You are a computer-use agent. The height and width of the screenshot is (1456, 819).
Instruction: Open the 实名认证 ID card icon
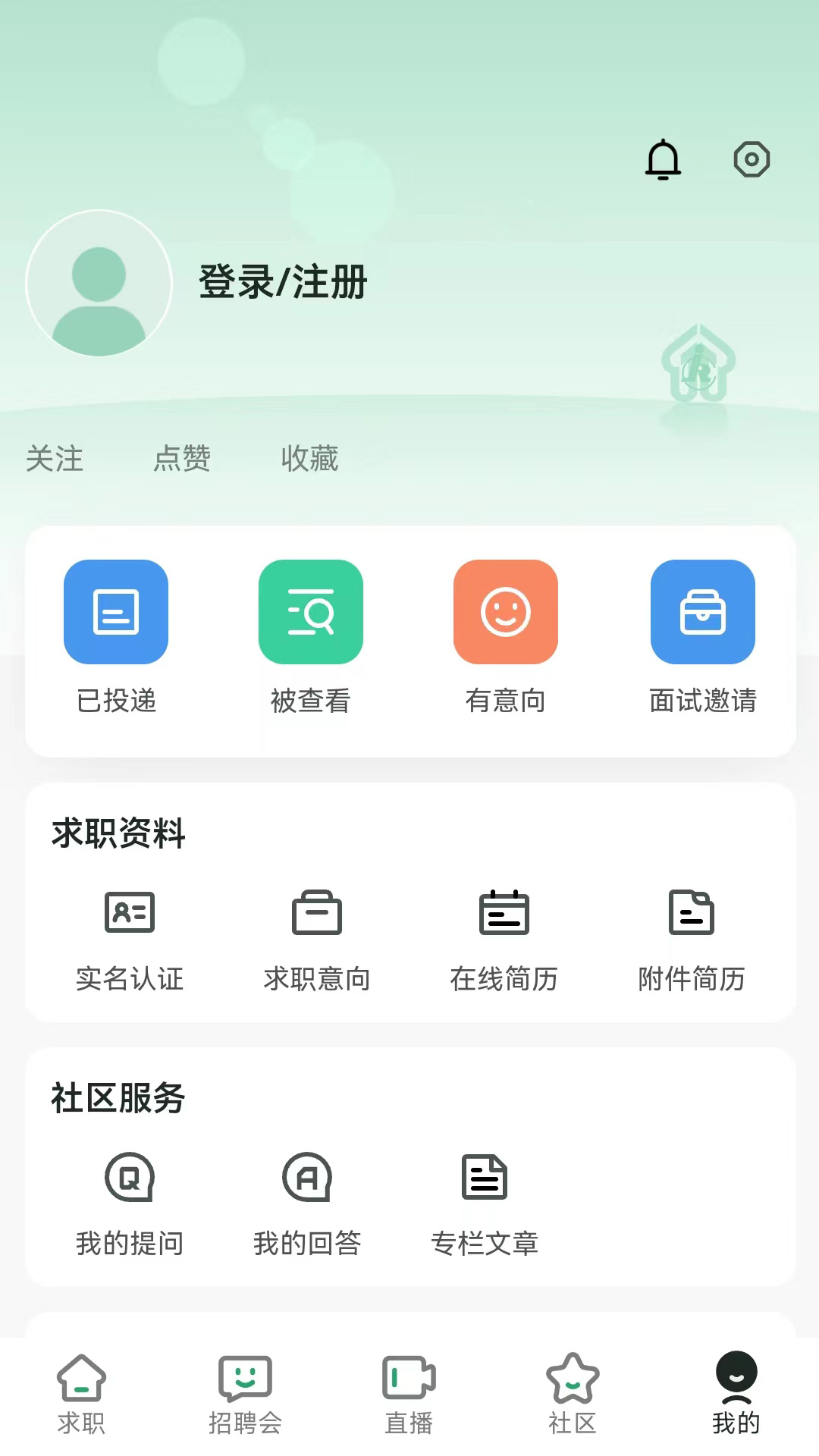[130, 913]
